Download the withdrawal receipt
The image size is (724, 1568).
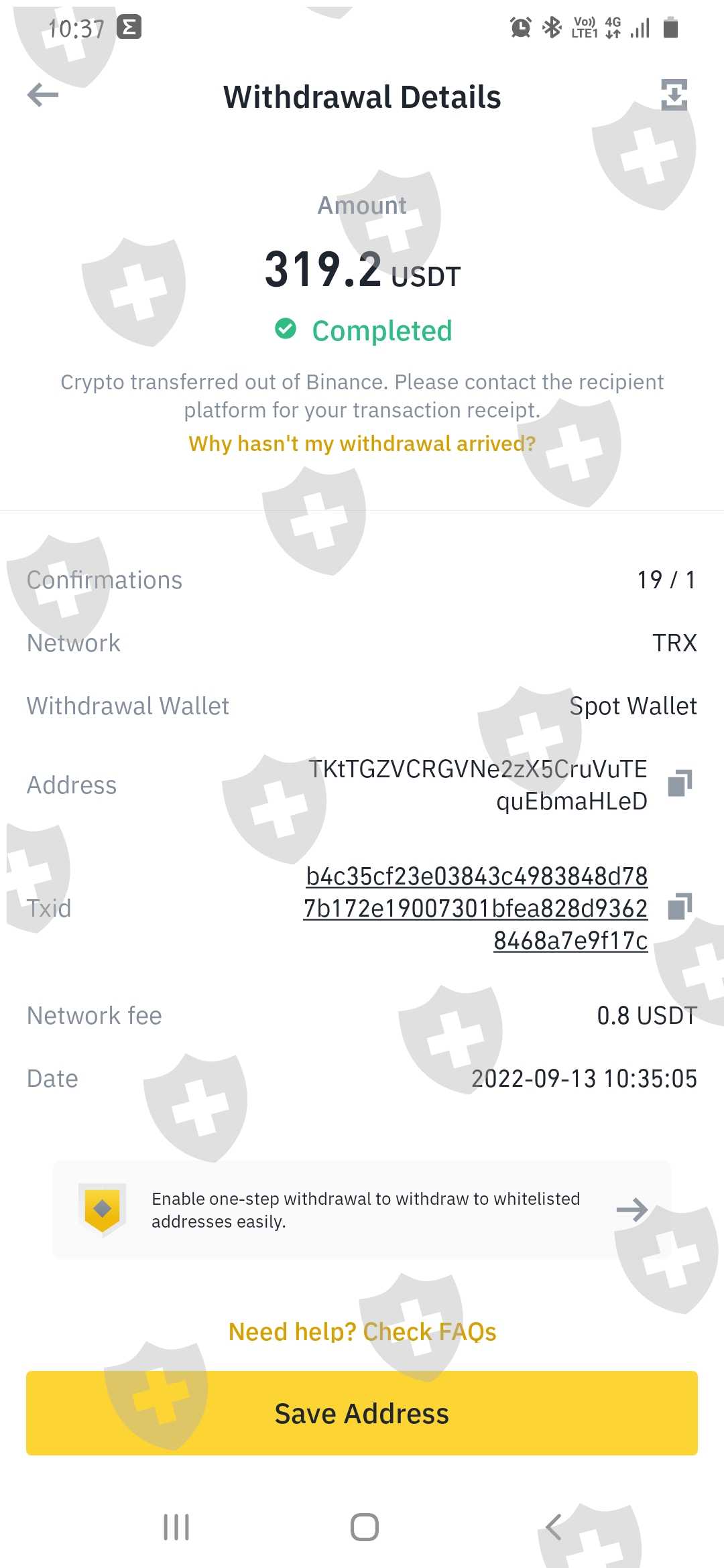click(x=674, y=94)
